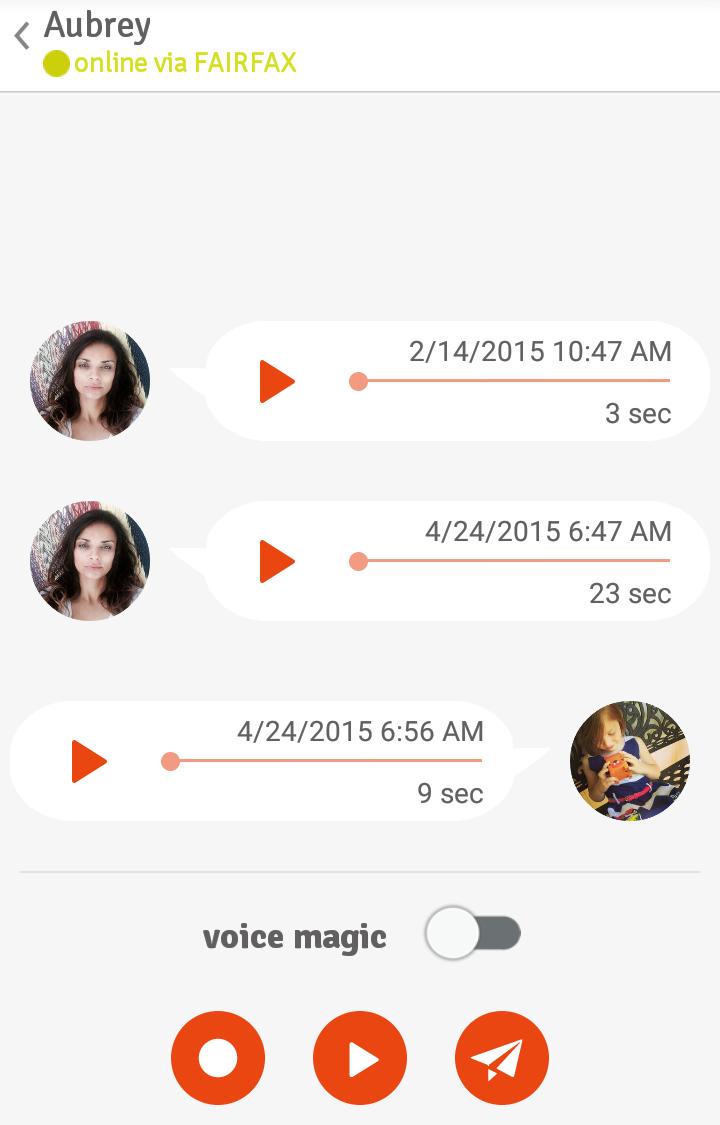Image resolution: width=720 pixels, height=1125 pixels.
Task: Start recording a new voice message
Action: pyautogui.click(x=218, y=1058)
